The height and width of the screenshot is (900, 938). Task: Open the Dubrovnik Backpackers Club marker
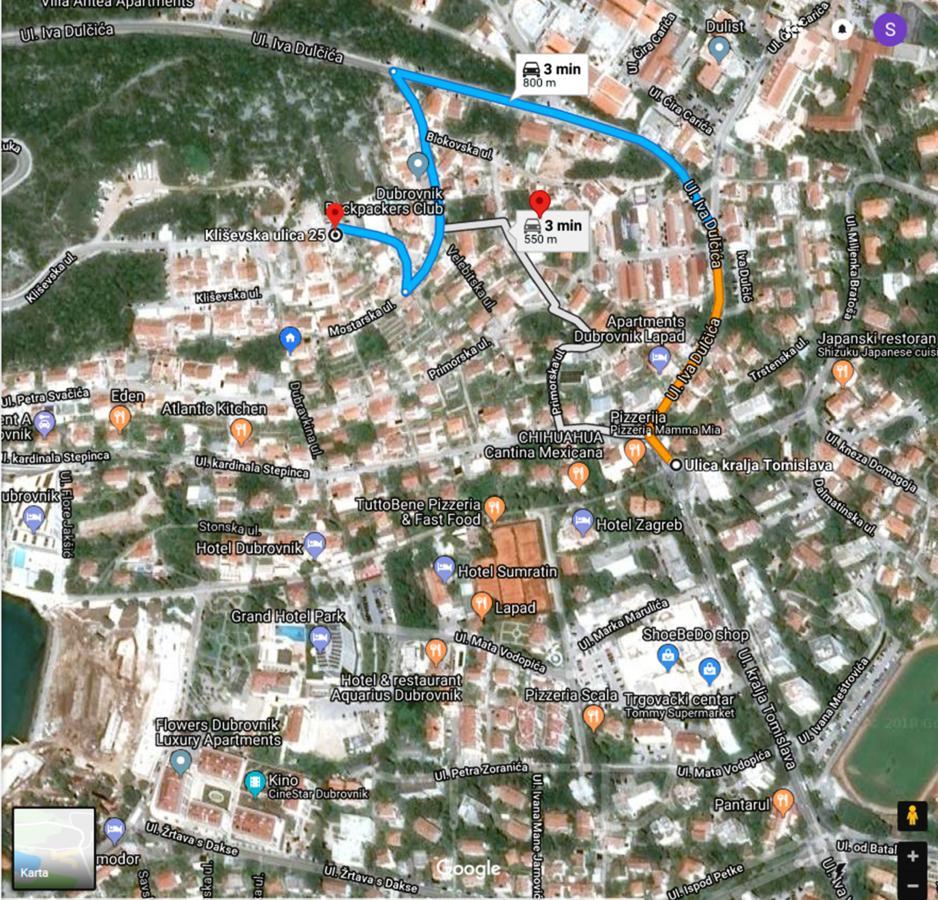(418, 165)
